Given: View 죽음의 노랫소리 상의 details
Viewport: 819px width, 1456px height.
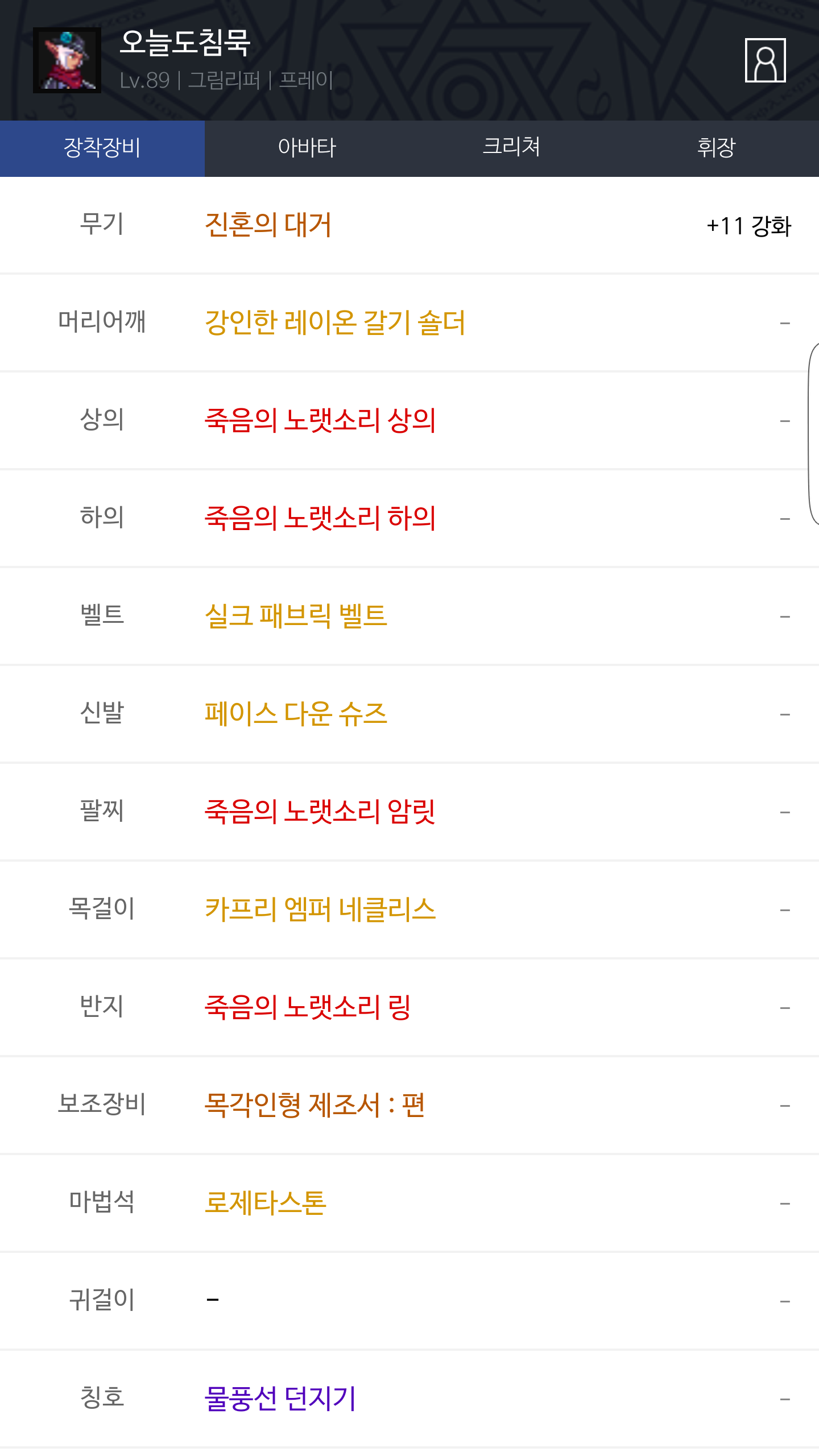Looking at the screenshot, I should click(320, 420).
